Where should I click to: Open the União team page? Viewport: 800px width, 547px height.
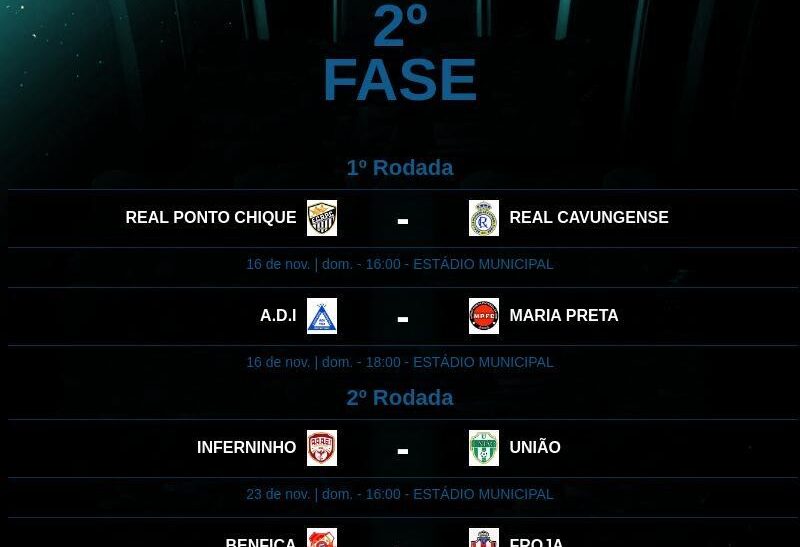point(534,448)
